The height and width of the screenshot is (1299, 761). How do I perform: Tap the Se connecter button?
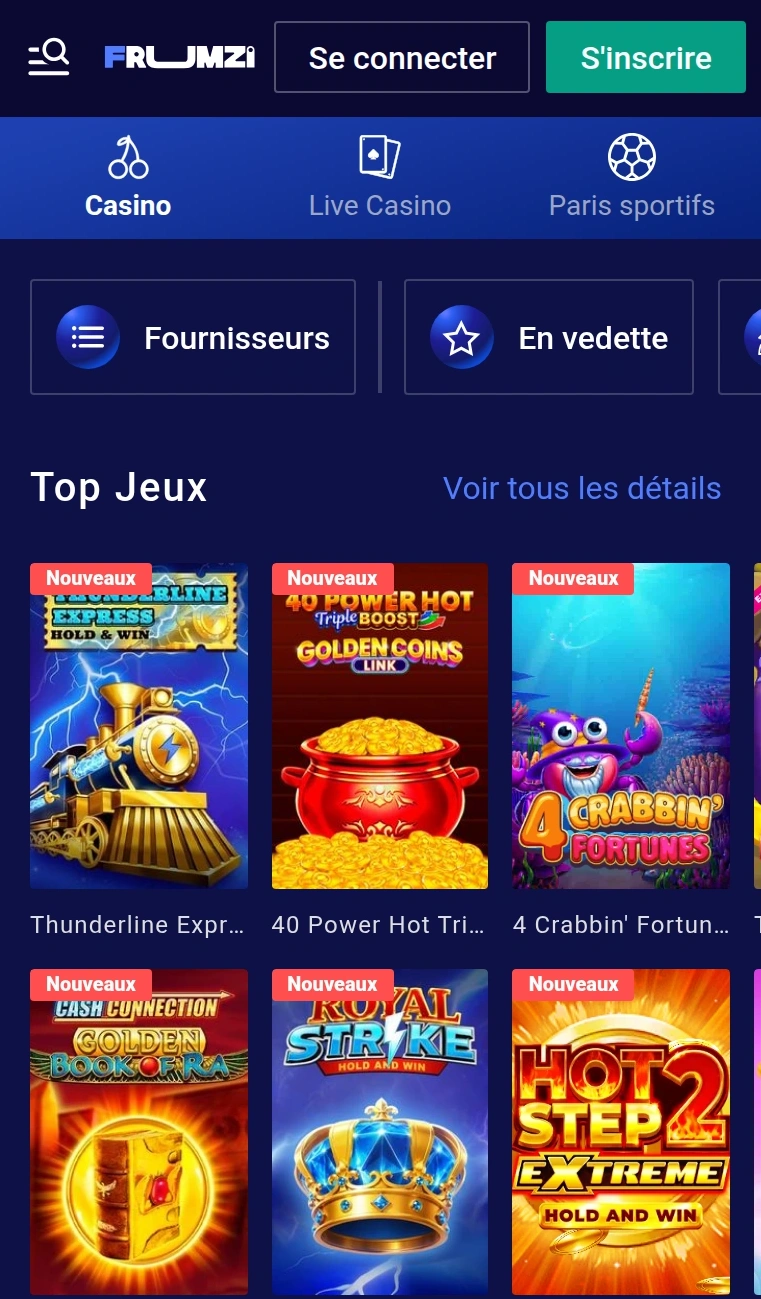pos(402,57)
